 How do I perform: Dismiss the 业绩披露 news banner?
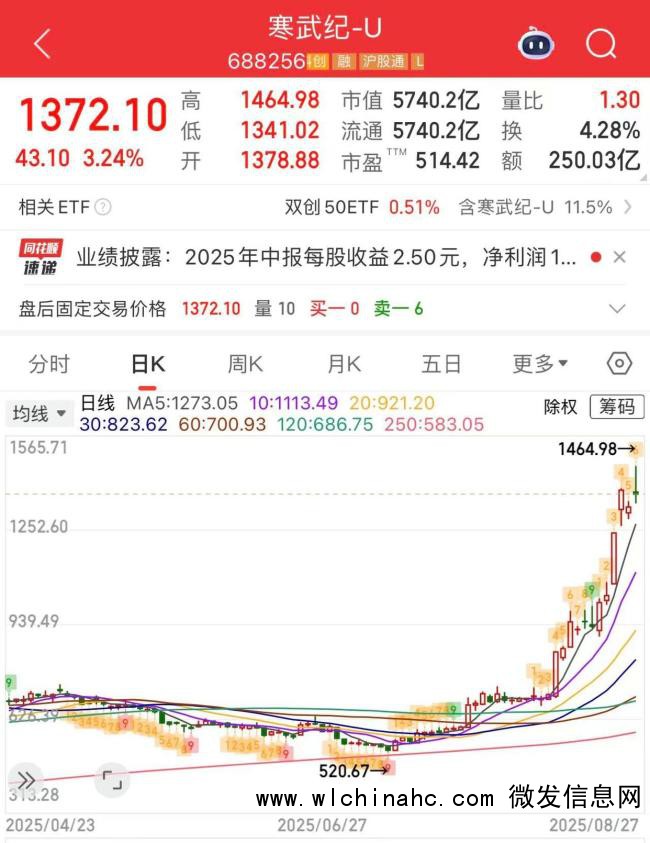click(x=619, y=258)
